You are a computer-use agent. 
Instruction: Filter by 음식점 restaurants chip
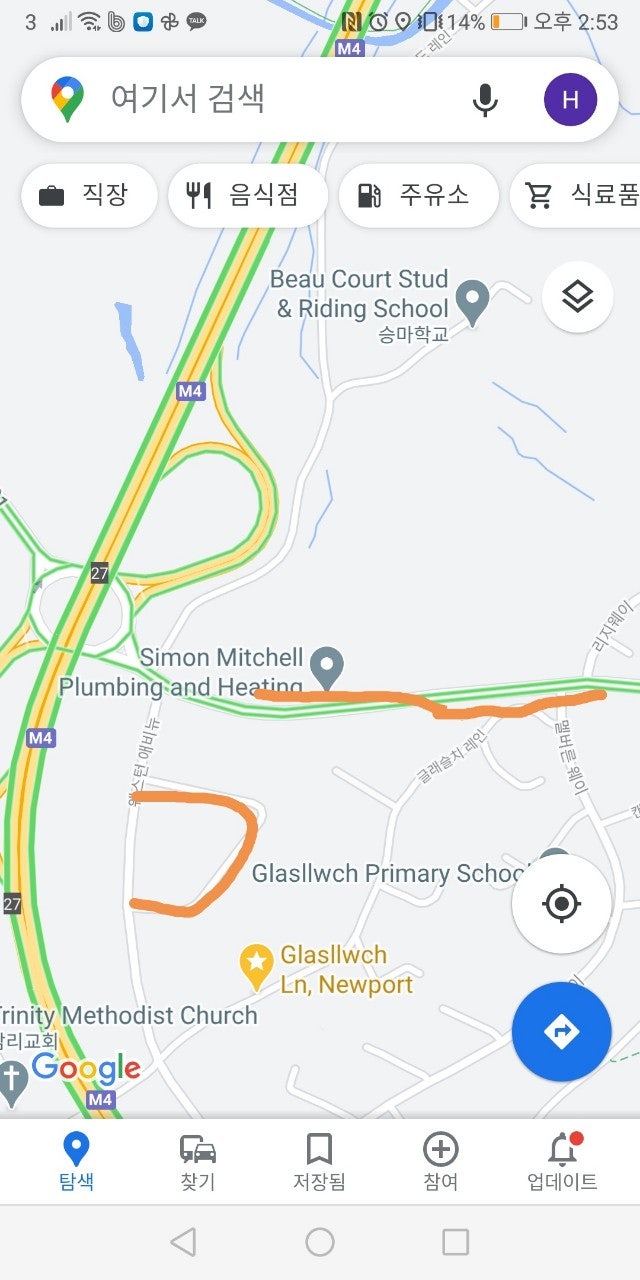click(247, 195)
